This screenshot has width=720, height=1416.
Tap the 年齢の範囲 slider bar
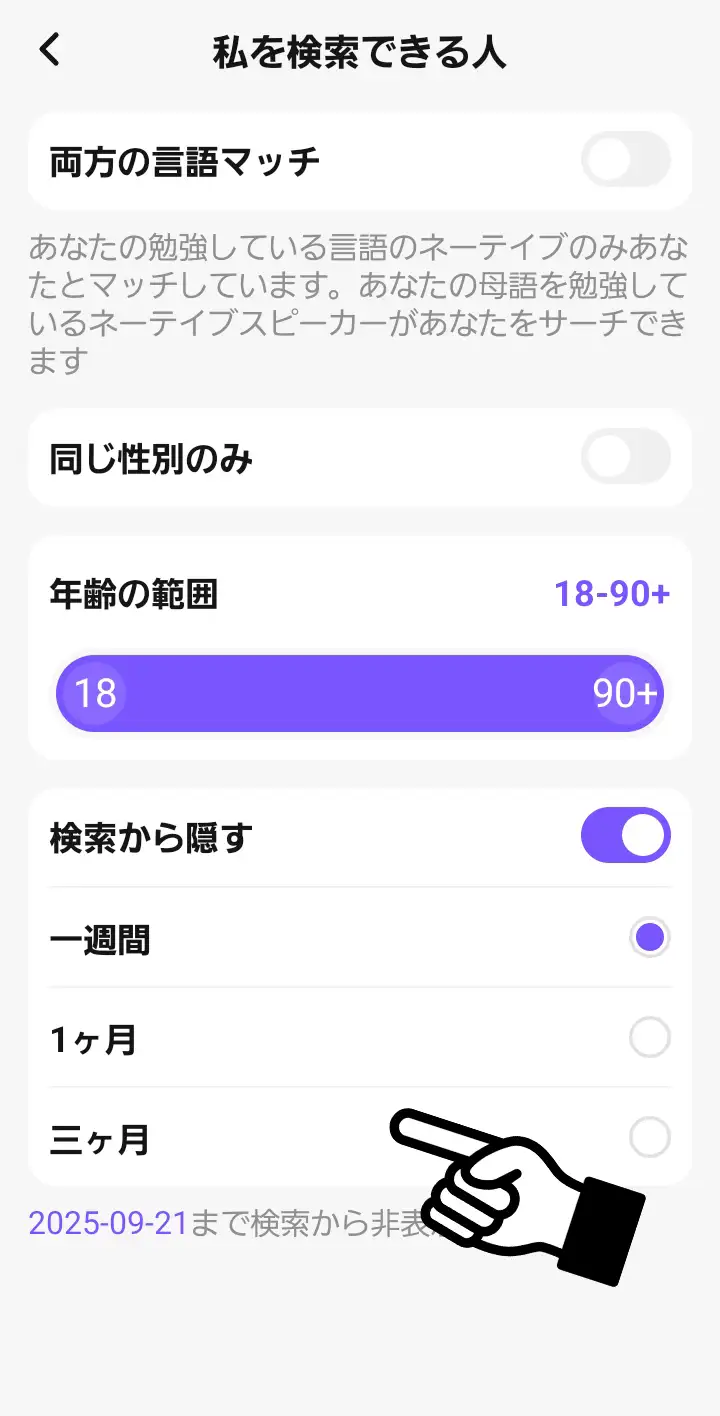pos(360,693)
